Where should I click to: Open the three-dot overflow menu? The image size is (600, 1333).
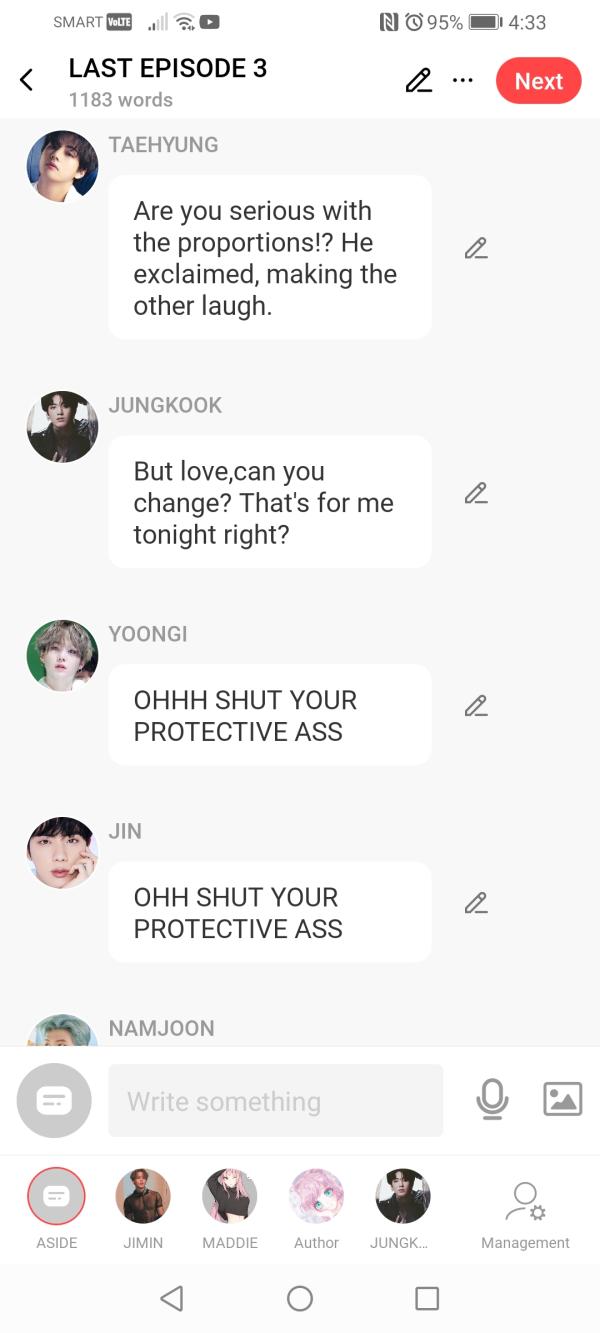tap(462, 81)
